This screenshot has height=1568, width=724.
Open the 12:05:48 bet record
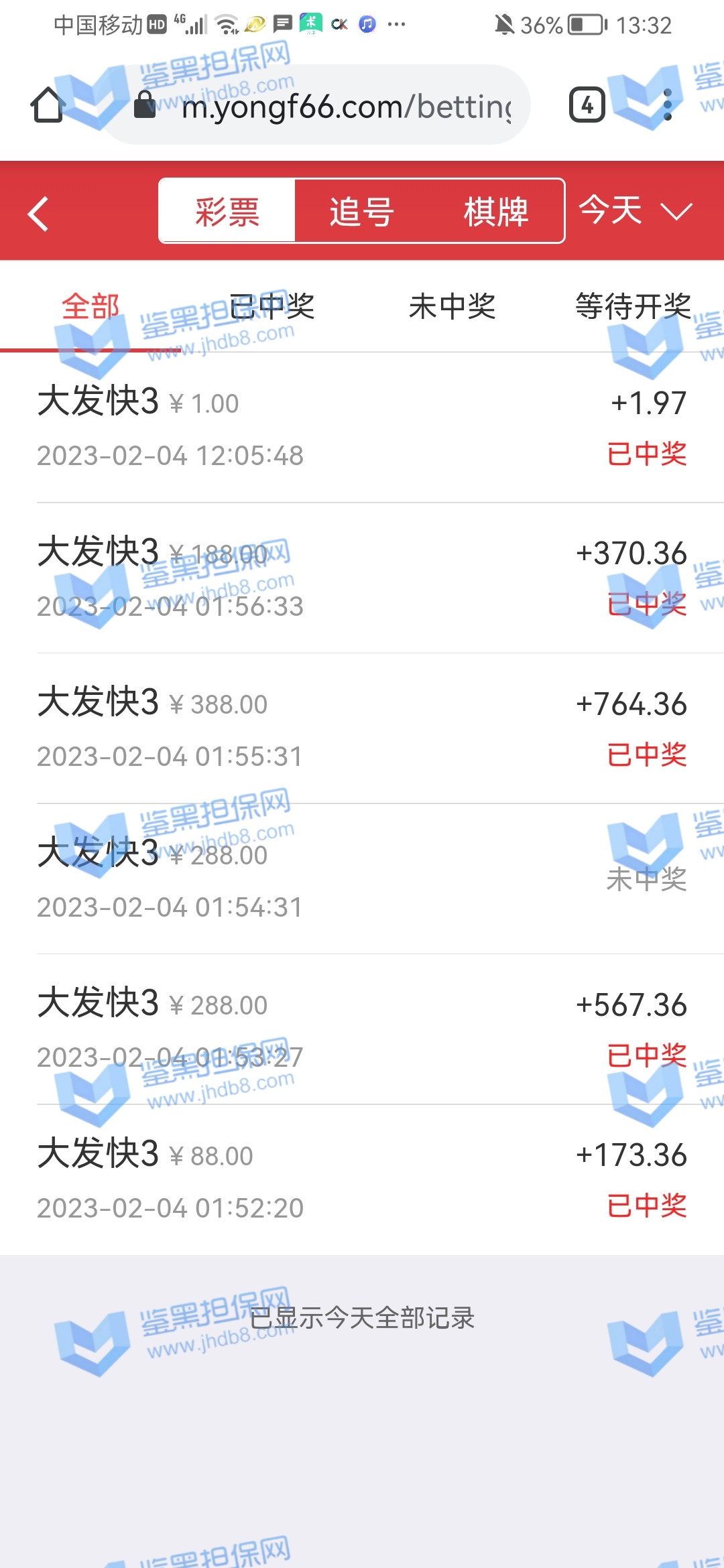362,428
